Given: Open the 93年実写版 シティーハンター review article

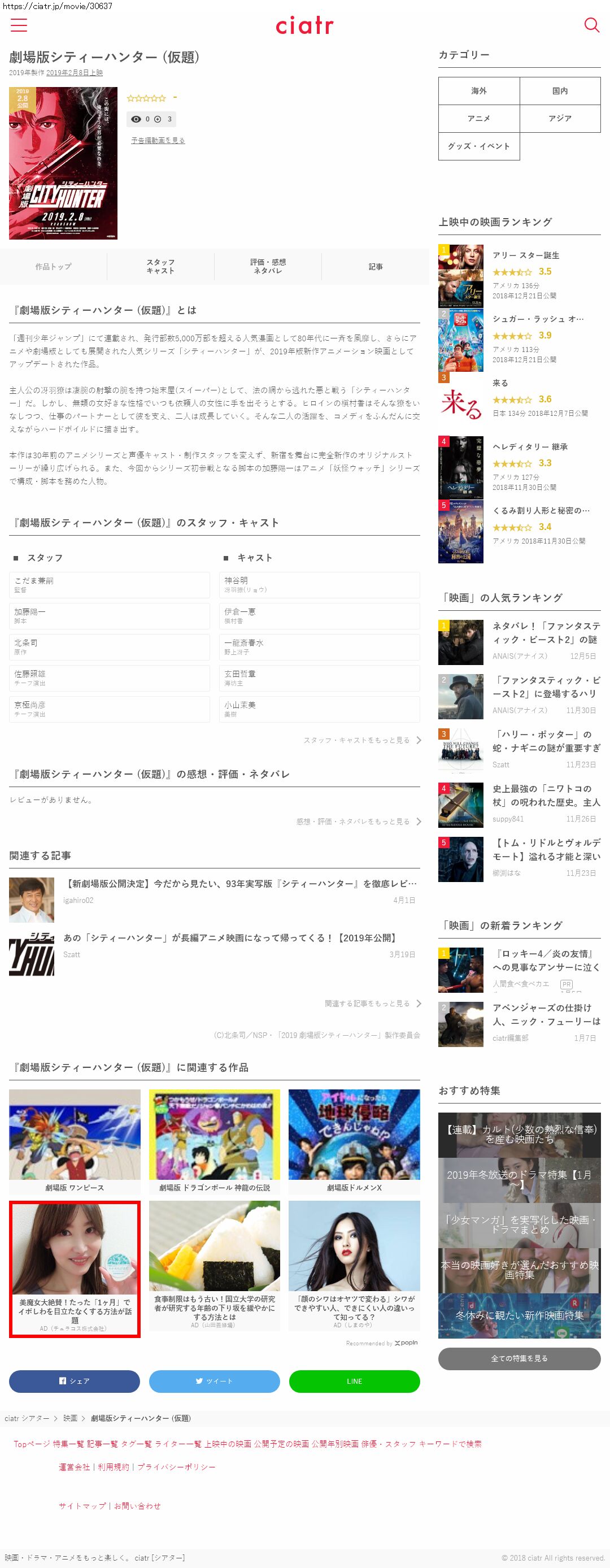Looking at the screenshot, I should pos(241,884).
